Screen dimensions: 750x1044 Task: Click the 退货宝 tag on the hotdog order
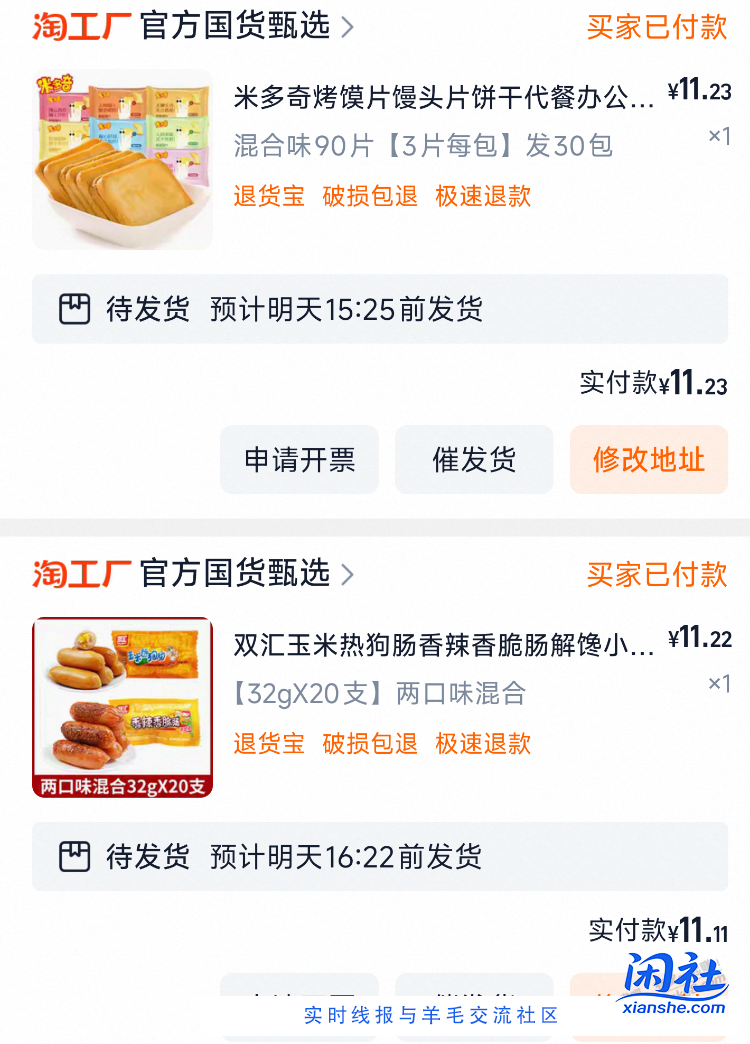click(268, 745)
